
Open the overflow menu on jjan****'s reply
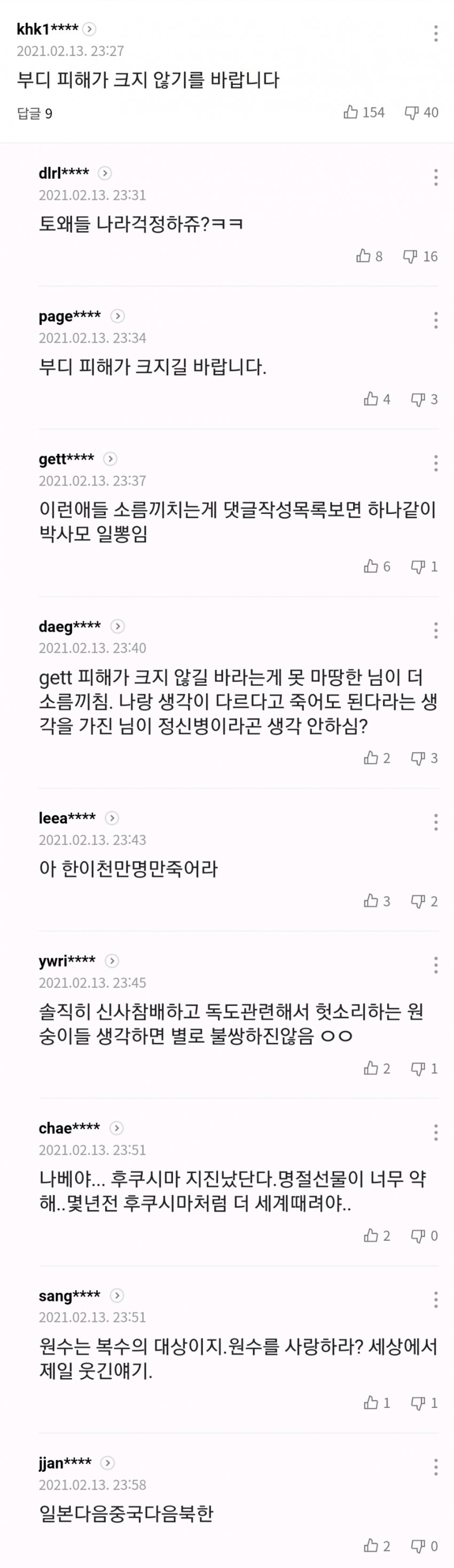click(x=436, y=1467)
